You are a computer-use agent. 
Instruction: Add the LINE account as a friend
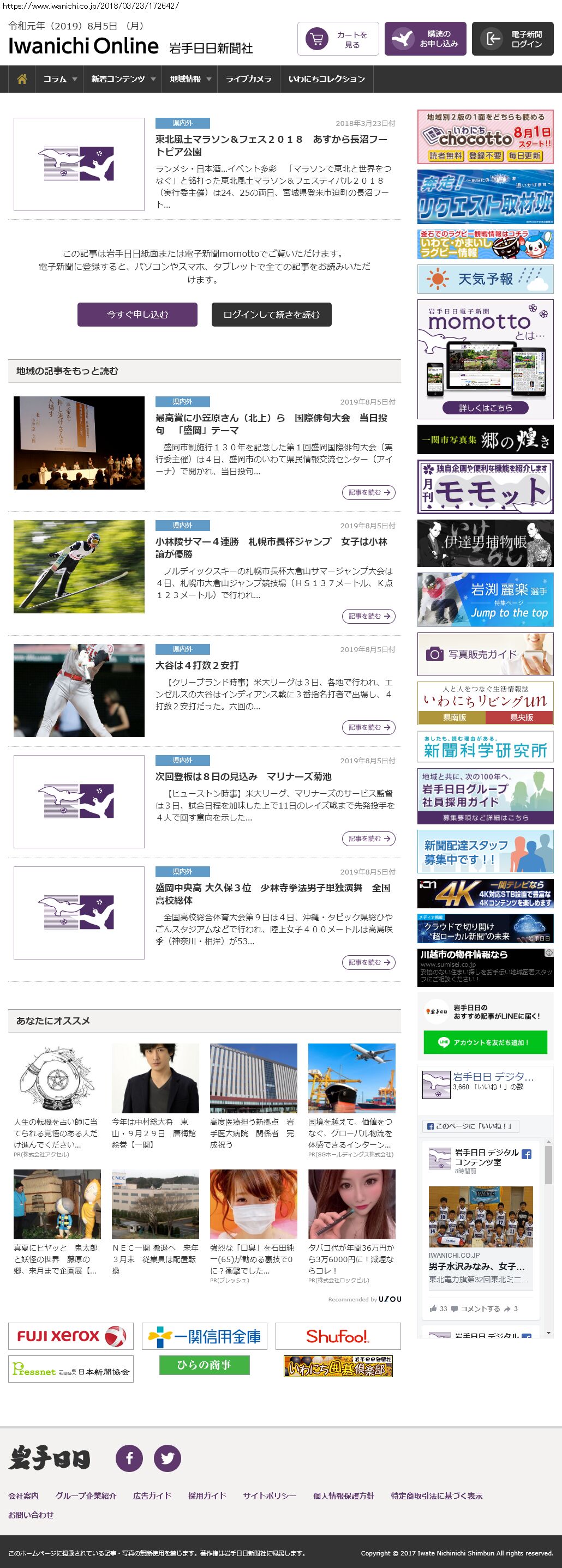click(x=485, y=1042)
